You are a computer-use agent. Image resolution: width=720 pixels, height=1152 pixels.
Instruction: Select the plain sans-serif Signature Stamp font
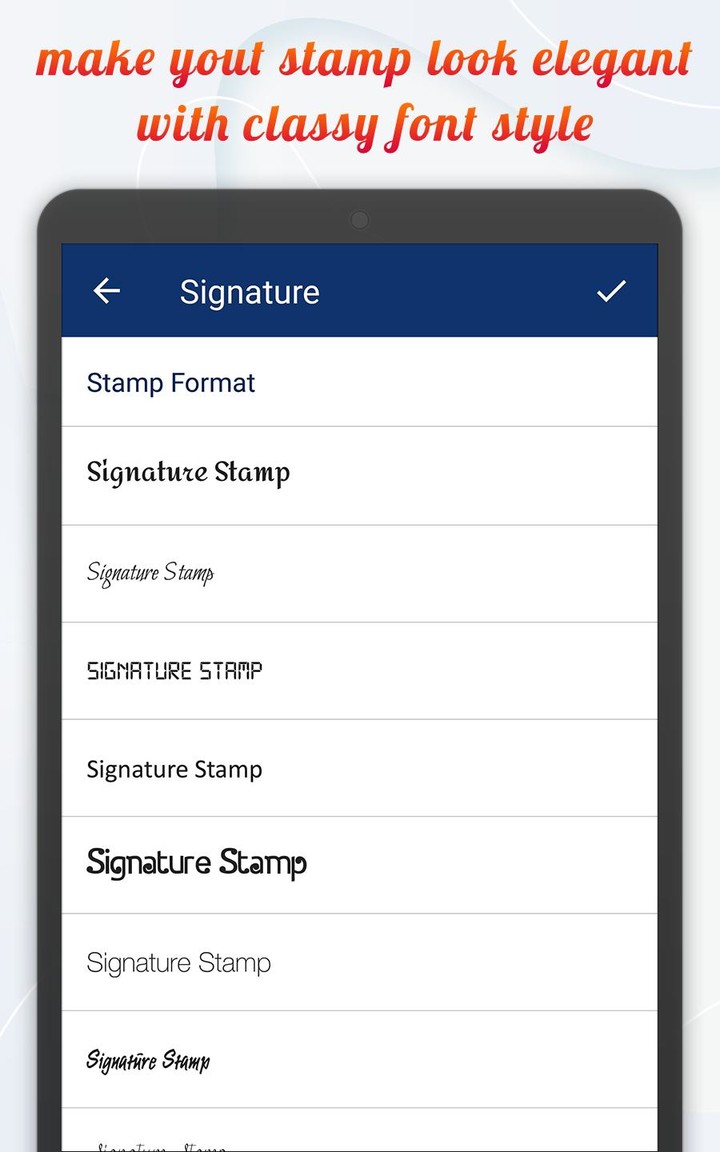tap(174, 769)
